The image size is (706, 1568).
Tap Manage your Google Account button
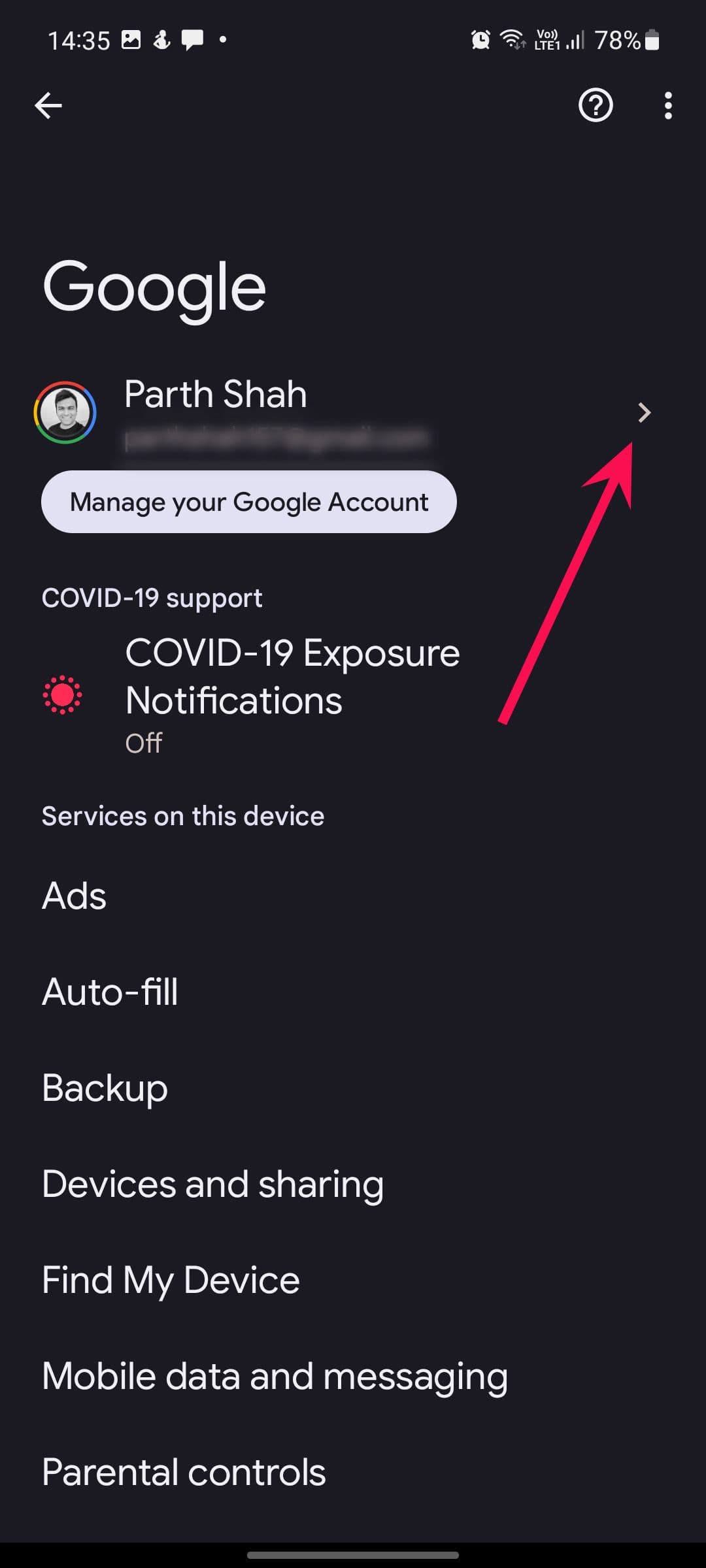click(x=248, y=502)
